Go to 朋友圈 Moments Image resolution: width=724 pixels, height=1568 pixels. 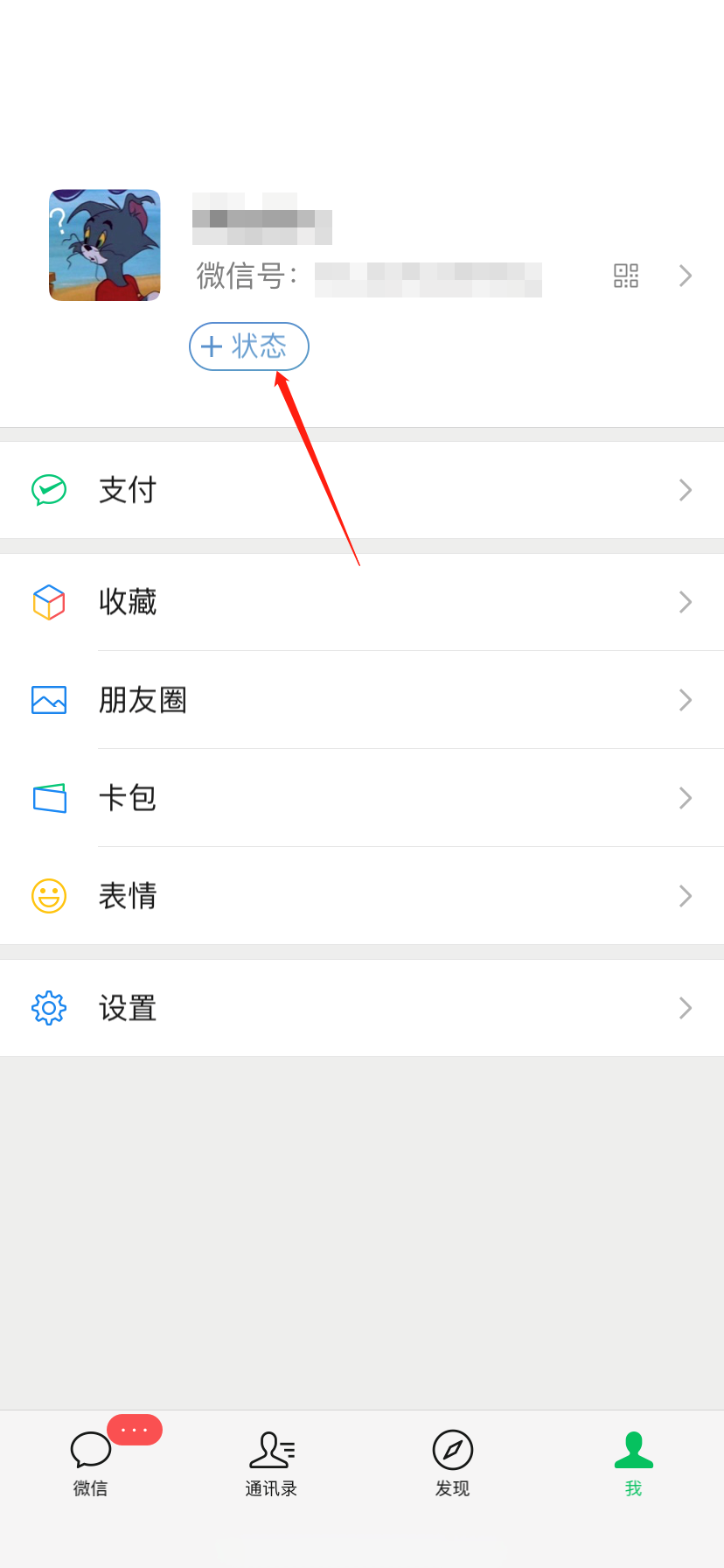362,700
